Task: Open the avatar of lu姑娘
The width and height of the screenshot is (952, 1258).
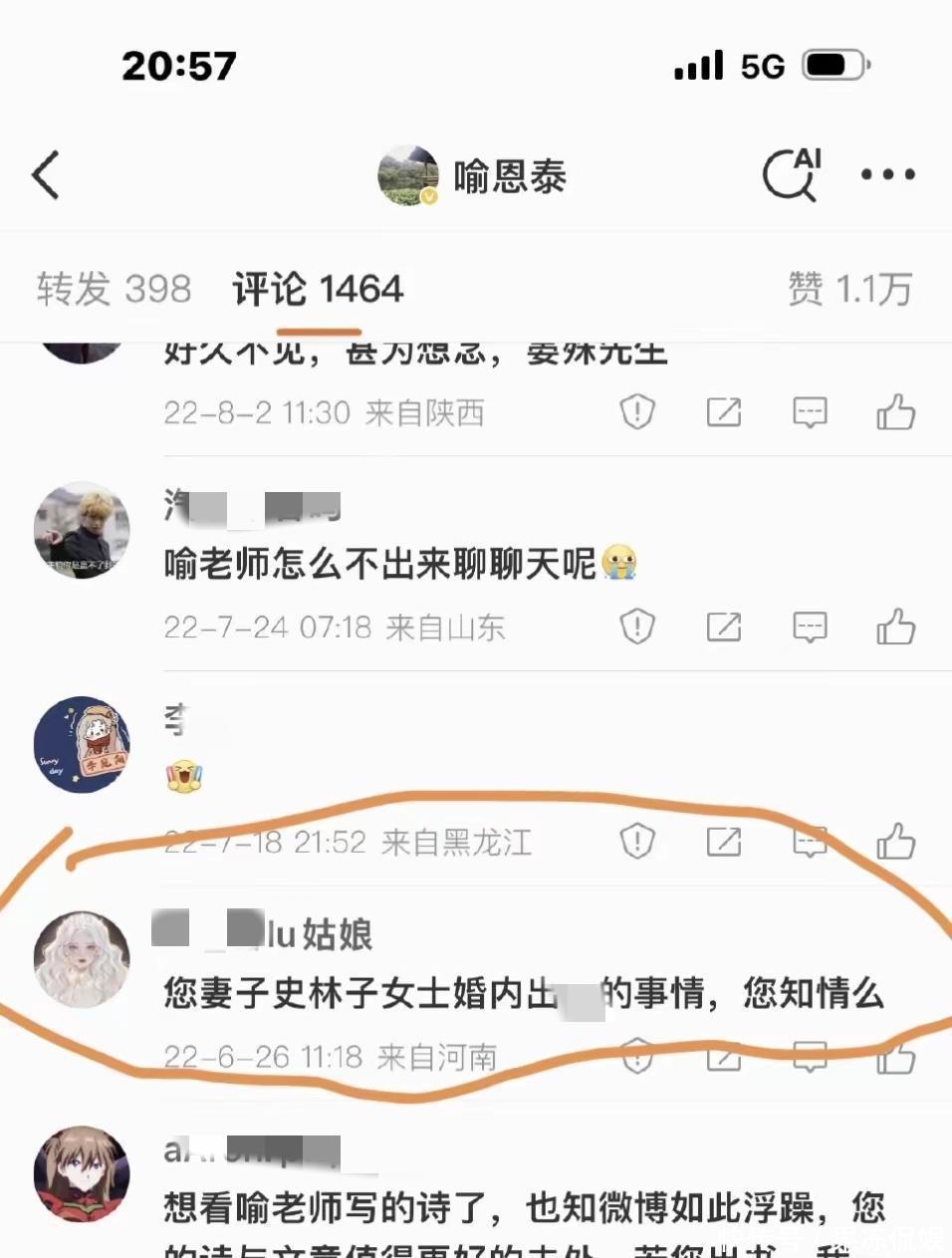Action: point(82,959)
